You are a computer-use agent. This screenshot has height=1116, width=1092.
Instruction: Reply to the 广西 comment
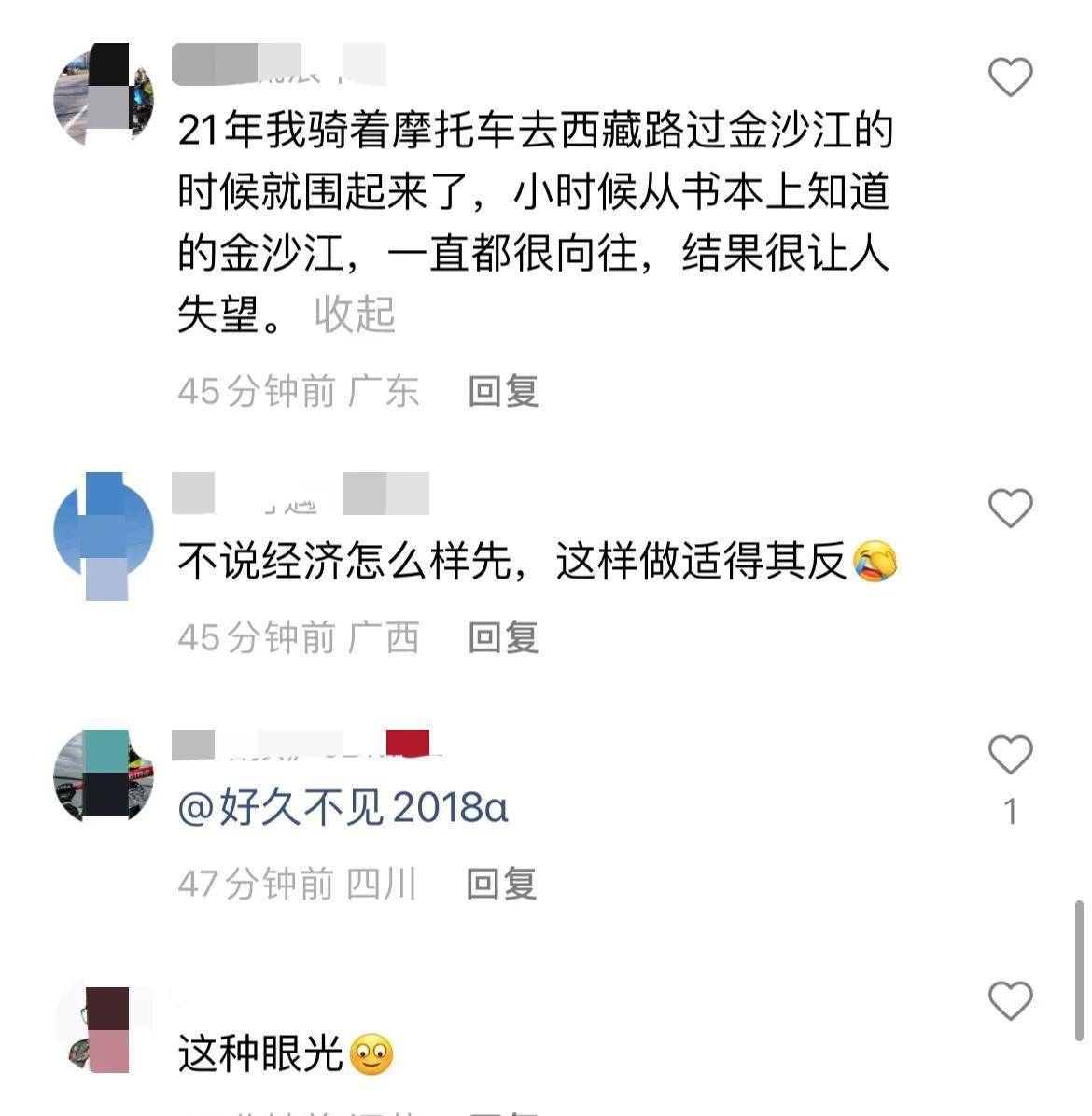[x=503, y=637]
